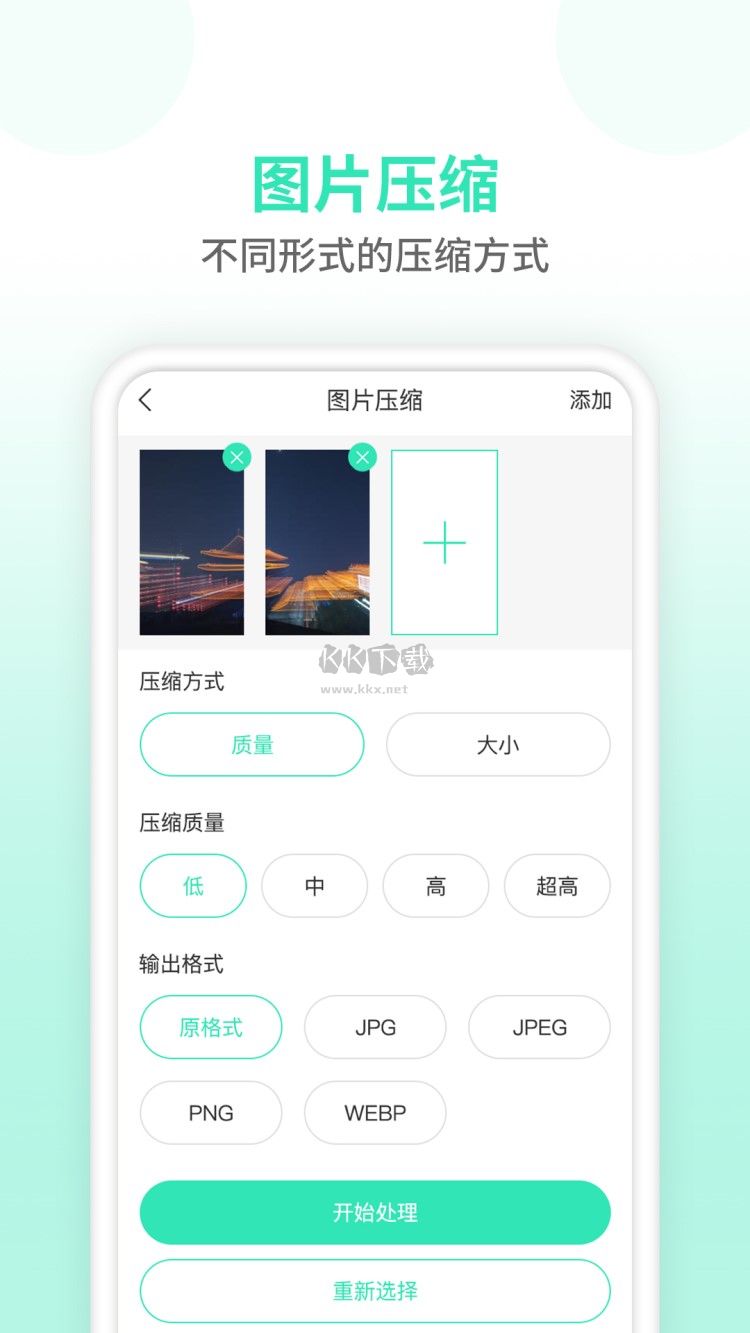Keep output format as 原格式
750x1333 pixels.
click(211, 1027)
